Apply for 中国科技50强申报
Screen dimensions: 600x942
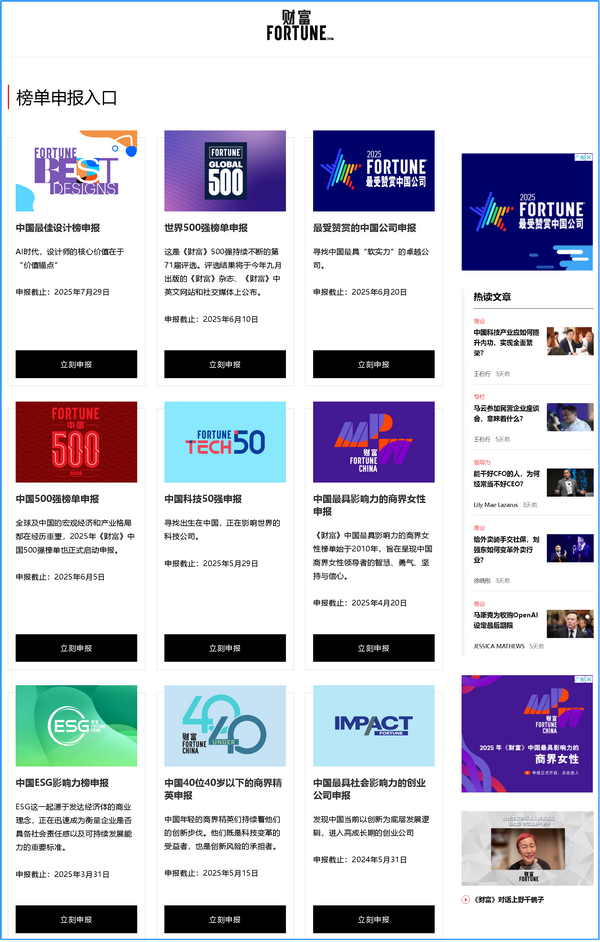click(225, 648)
